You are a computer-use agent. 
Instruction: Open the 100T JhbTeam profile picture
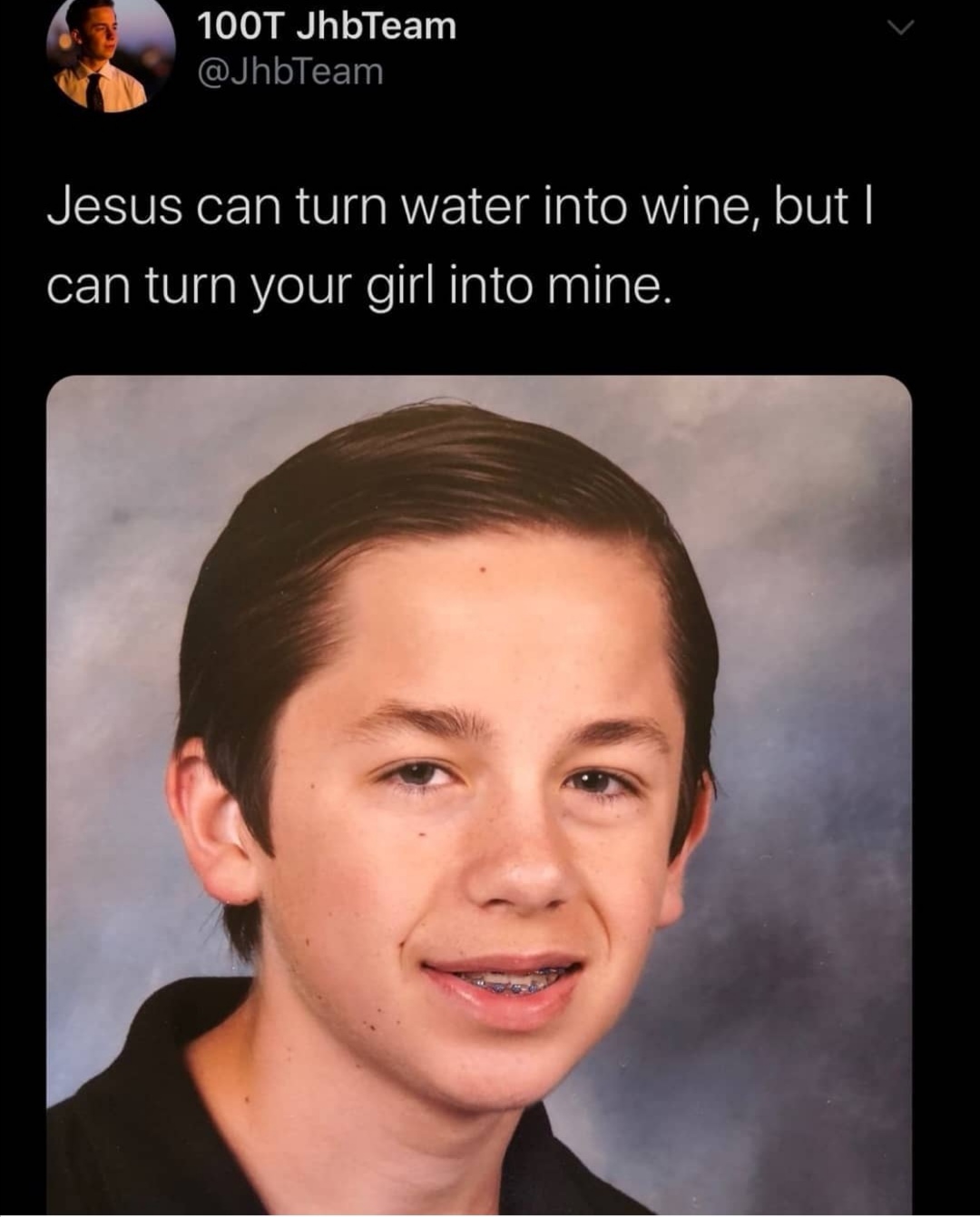point(108,54)
